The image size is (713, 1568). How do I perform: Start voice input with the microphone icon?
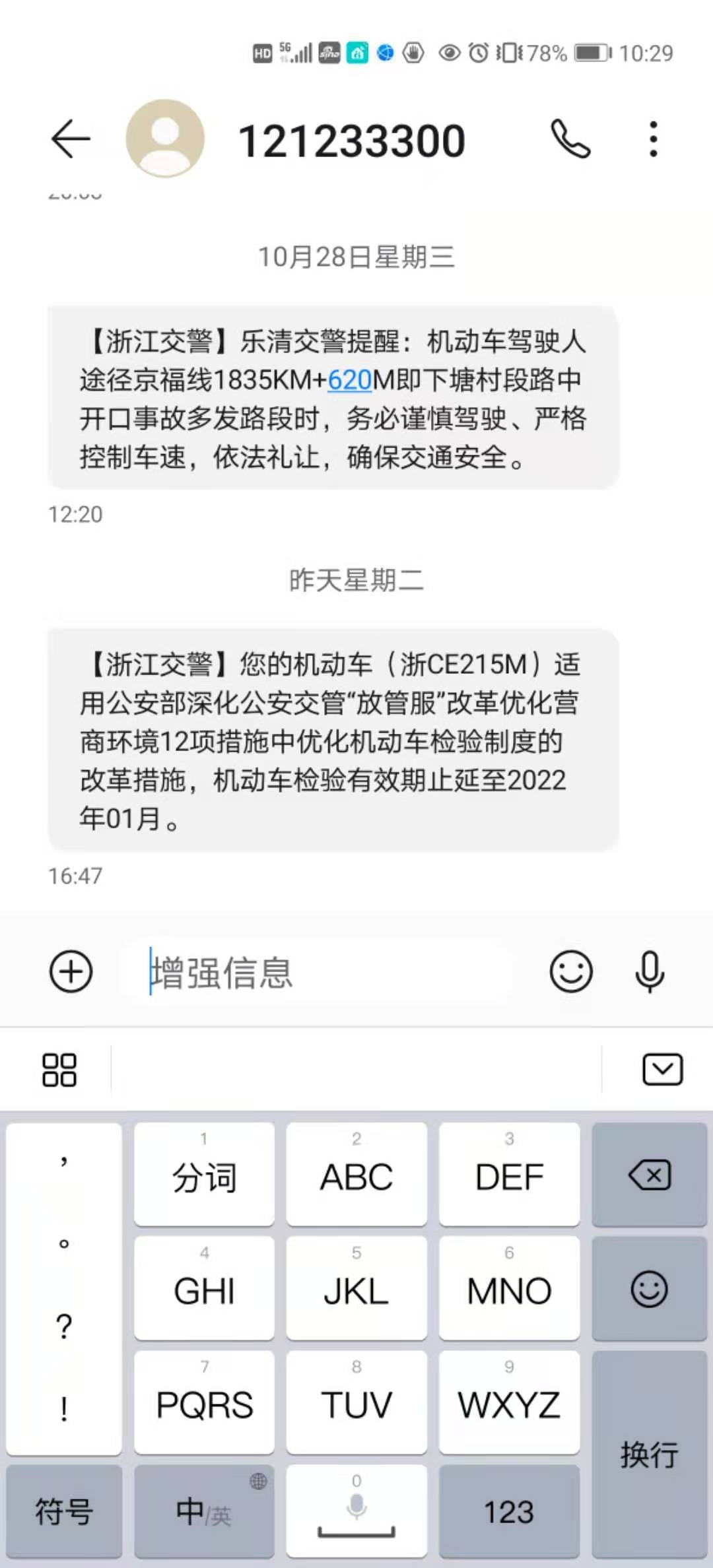[650, 971]
